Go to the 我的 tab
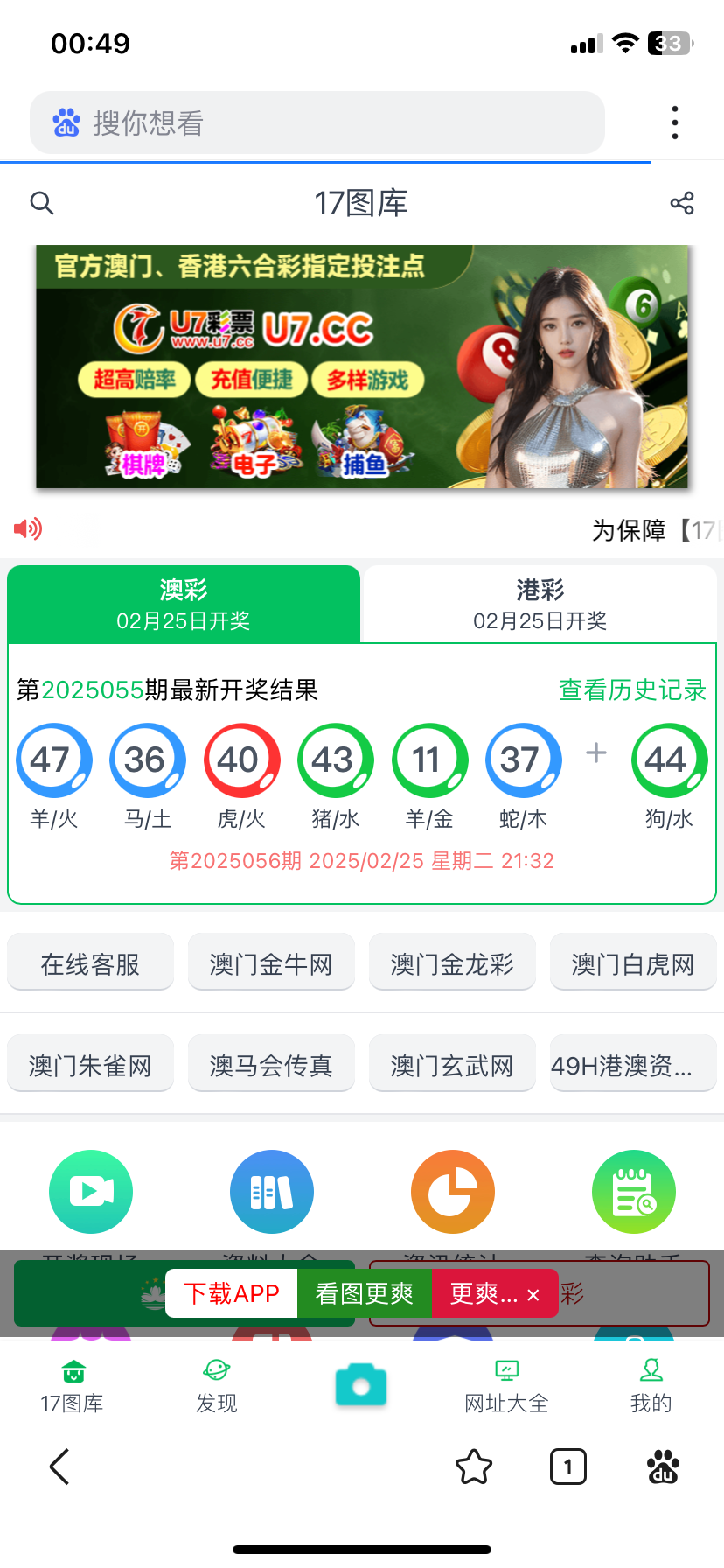Screen dimensions: 724x1568 pyautogui.click(x=651, y=1386)
